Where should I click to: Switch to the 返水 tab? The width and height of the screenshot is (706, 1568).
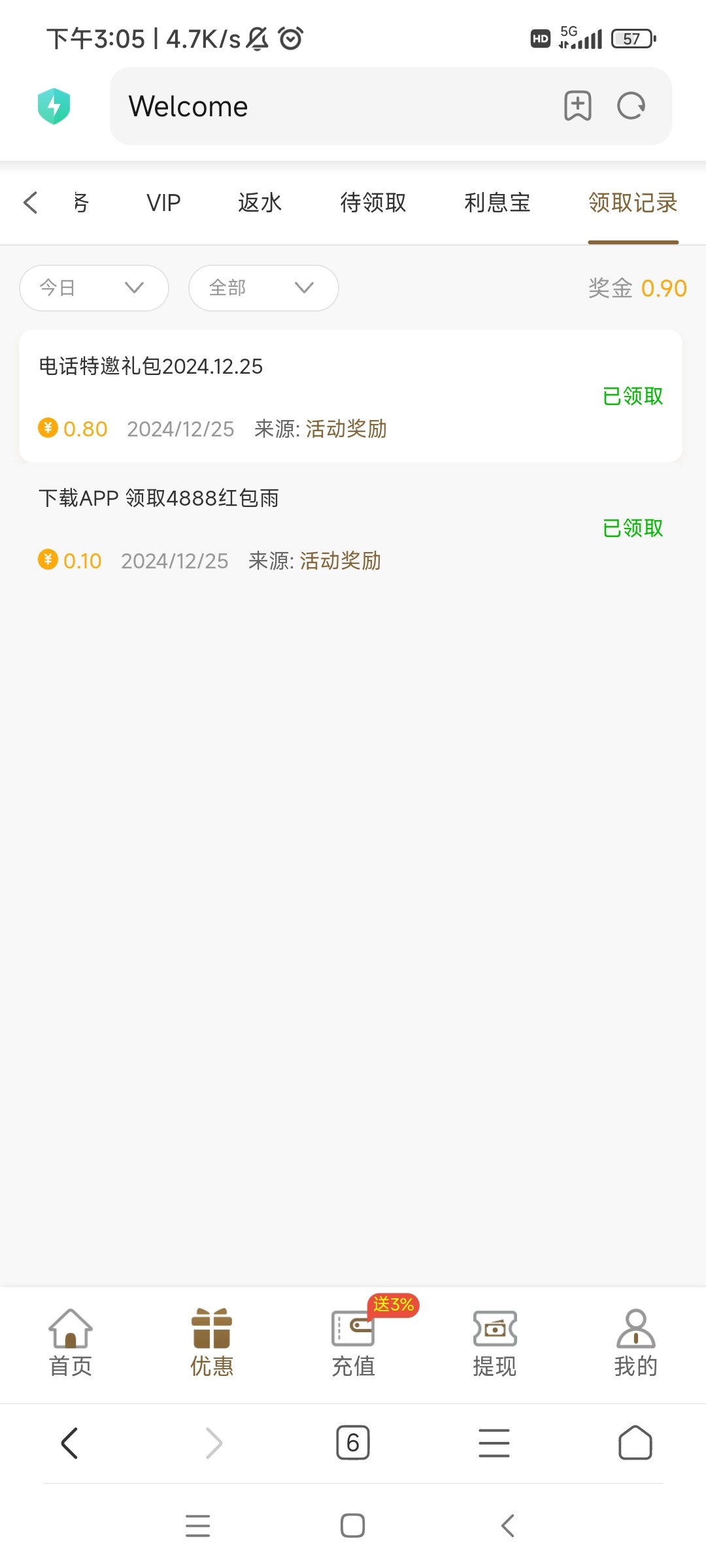pyautogui.click(x=260, y=203)
